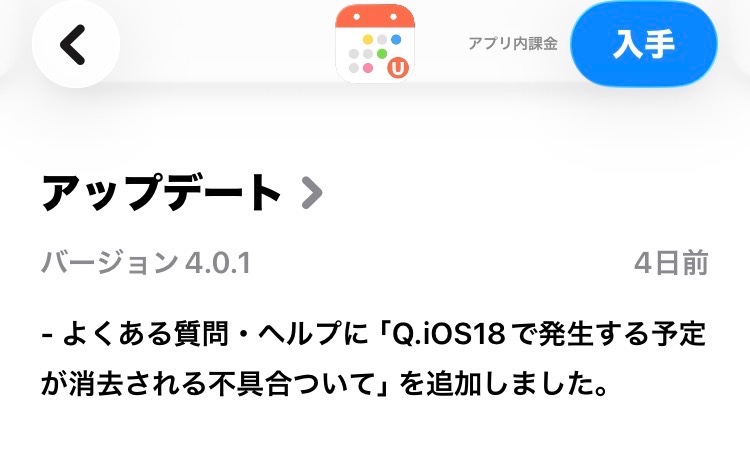Screen dimensions: 750x462
Task: Go back using the arrow button
Action: click(x=76, y=44)
